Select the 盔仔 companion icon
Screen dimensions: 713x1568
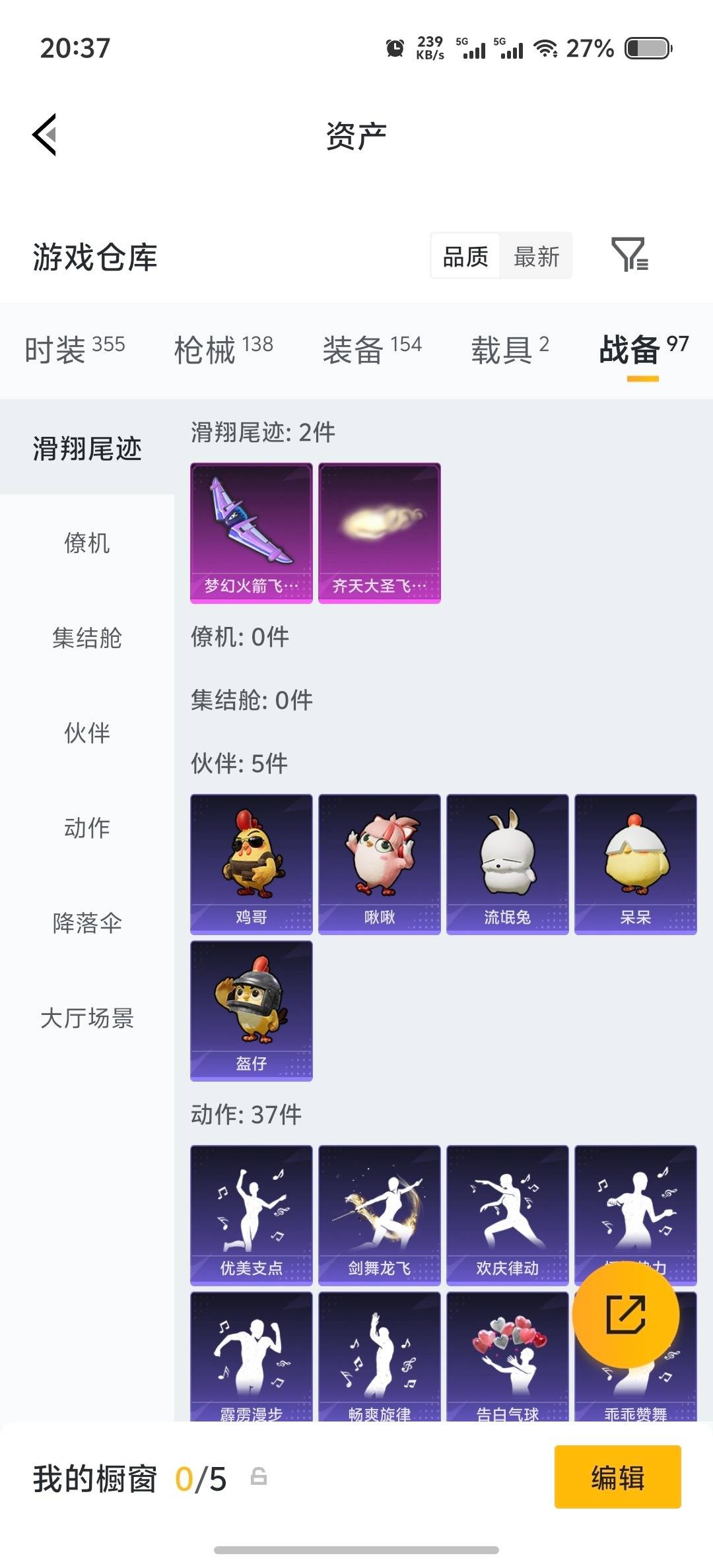[x=251, y=1010]
